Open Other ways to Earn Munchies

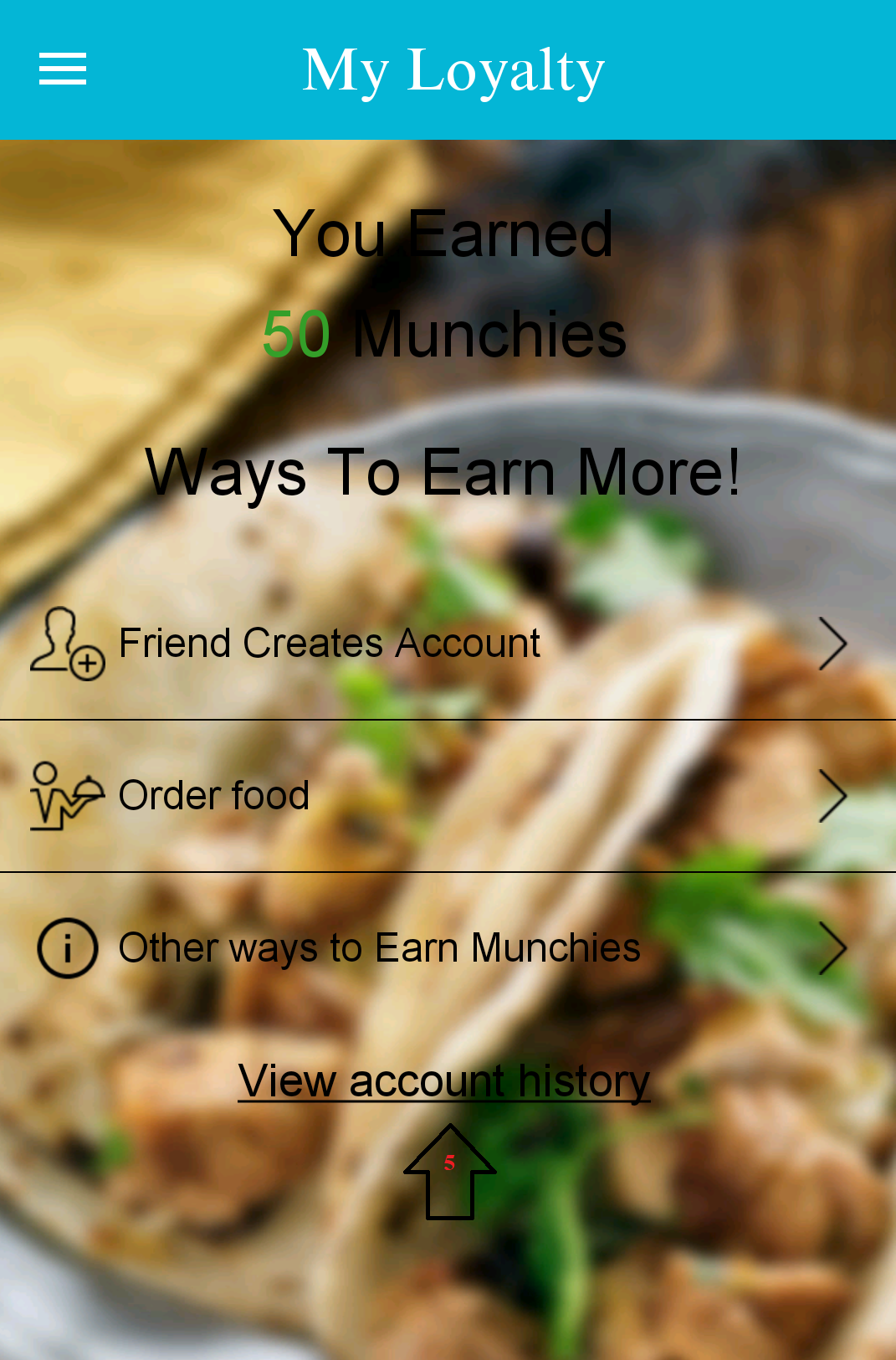(x=379, y=948)
